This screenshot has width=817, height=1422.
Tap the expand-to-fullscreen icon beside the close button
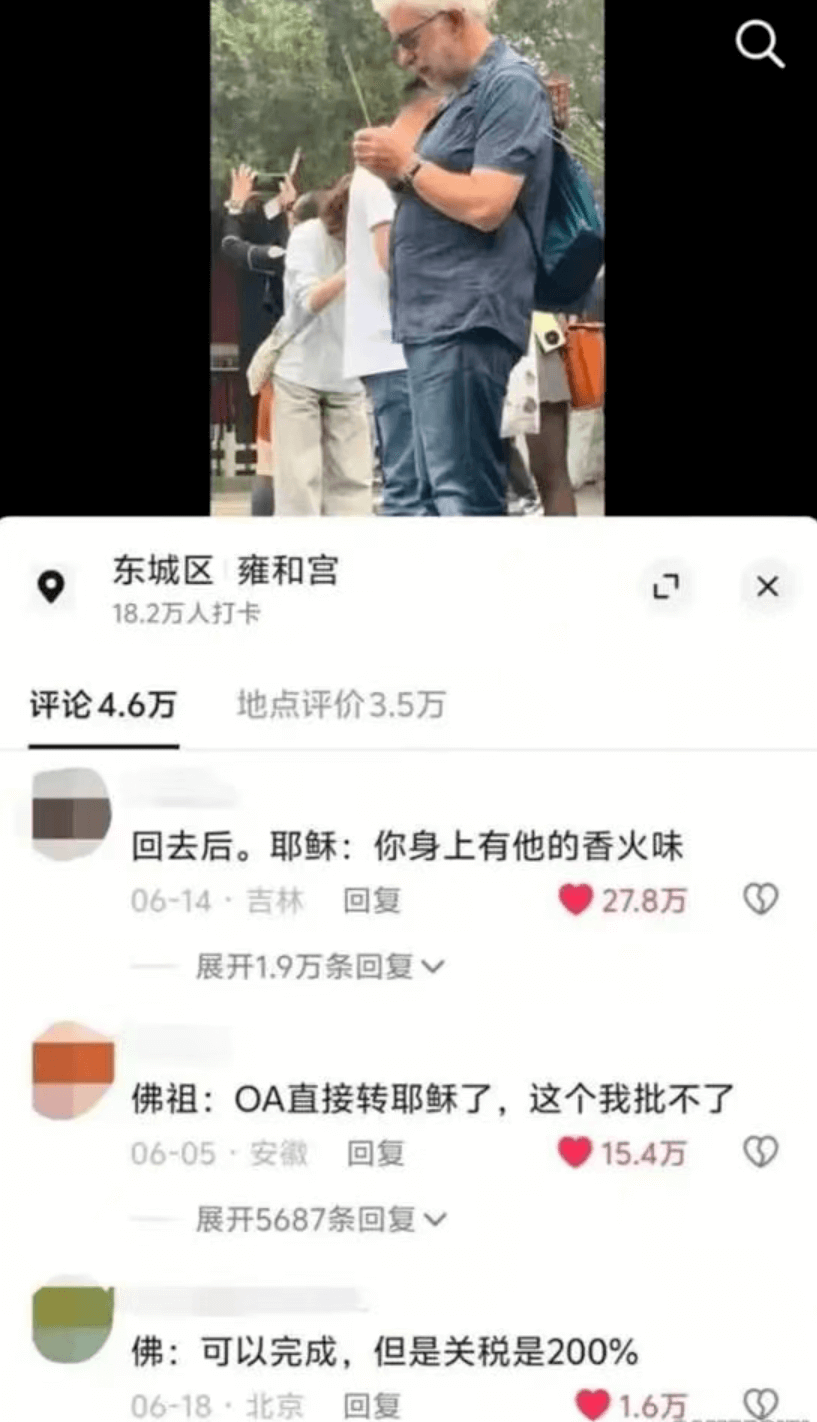[x=668, y=588]
